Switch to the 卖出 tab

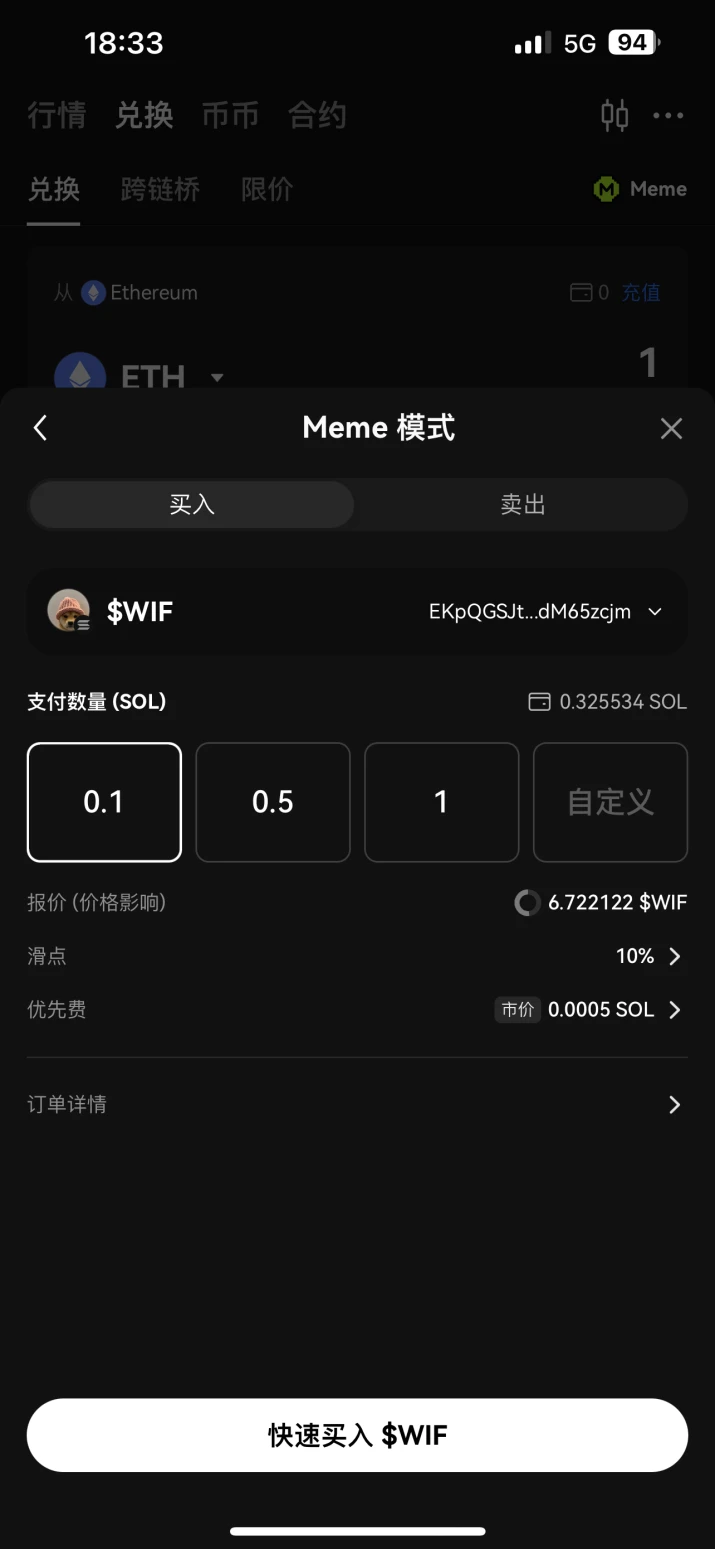click(x=522, y=505)
